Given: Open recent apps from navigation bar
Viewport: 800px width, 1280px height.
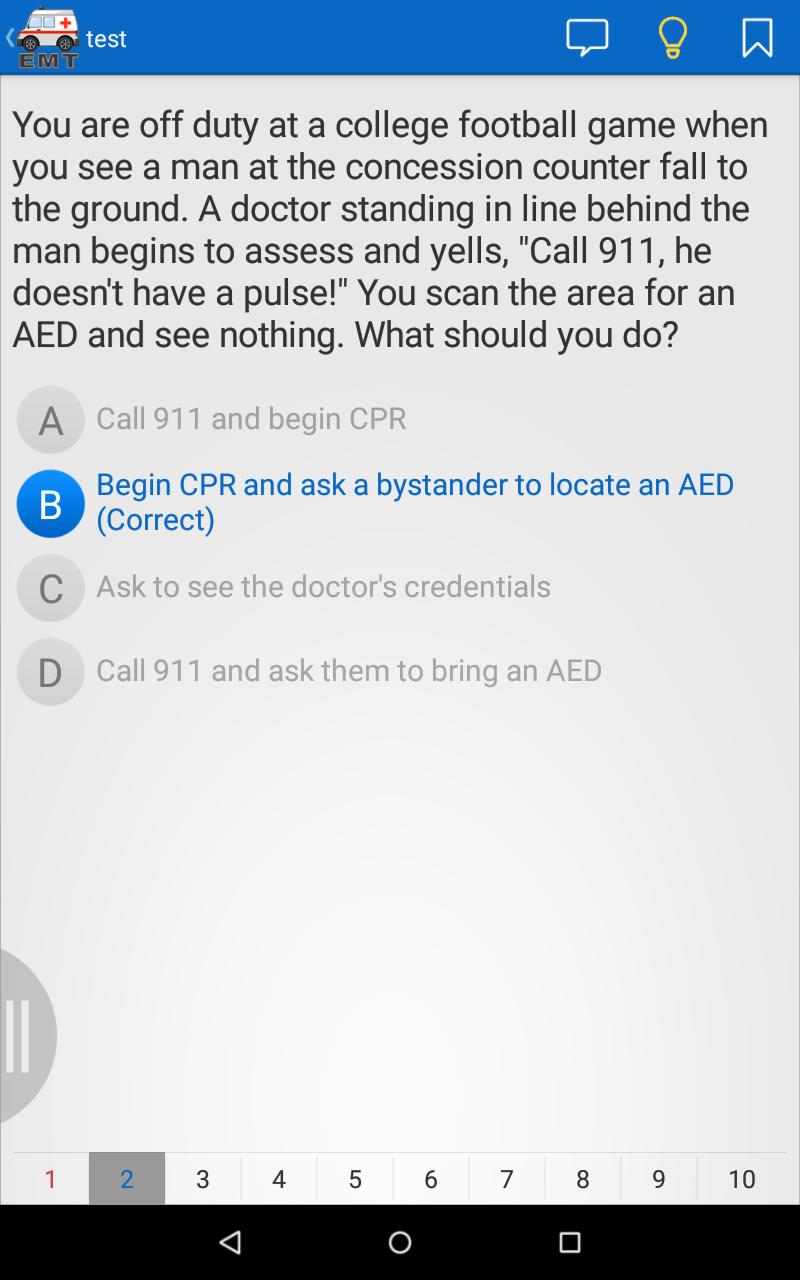Looking at the screenshot, I should click(570, 1242).
